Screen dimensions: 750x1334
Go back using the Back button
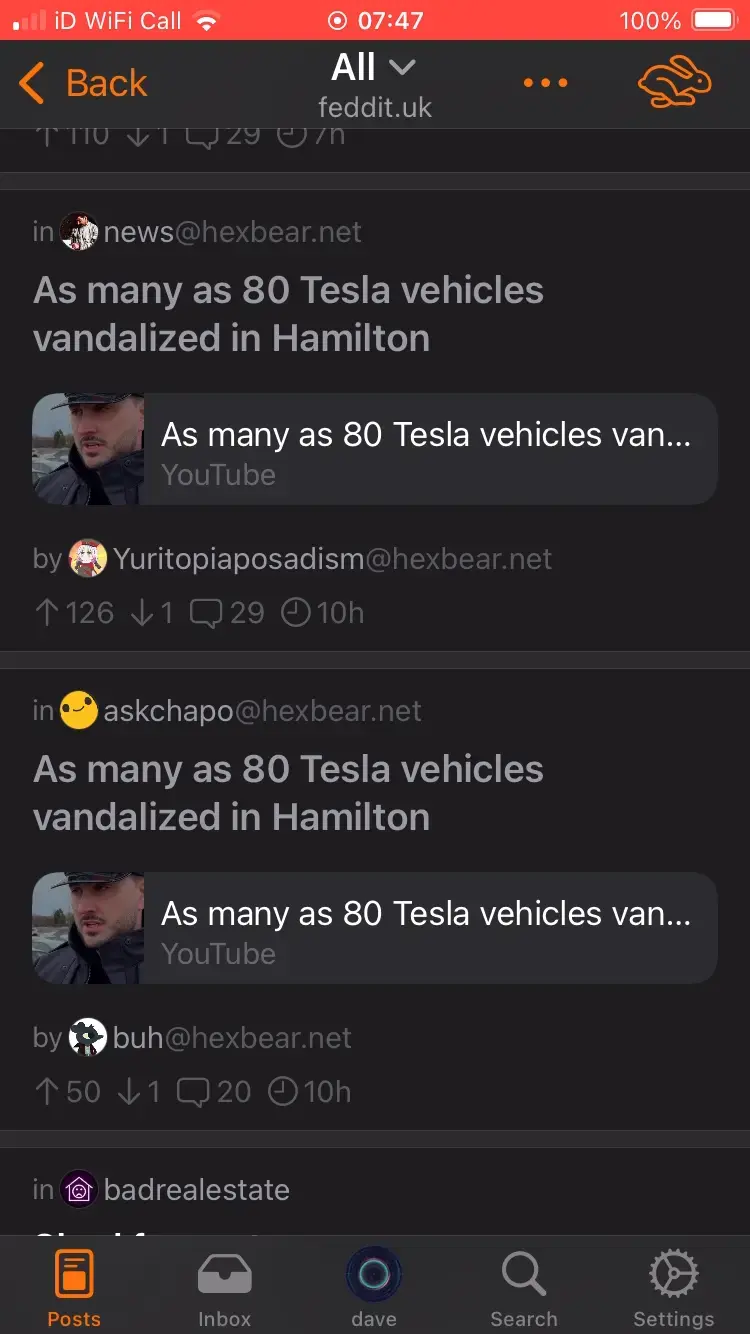click(x=83, y=83)
